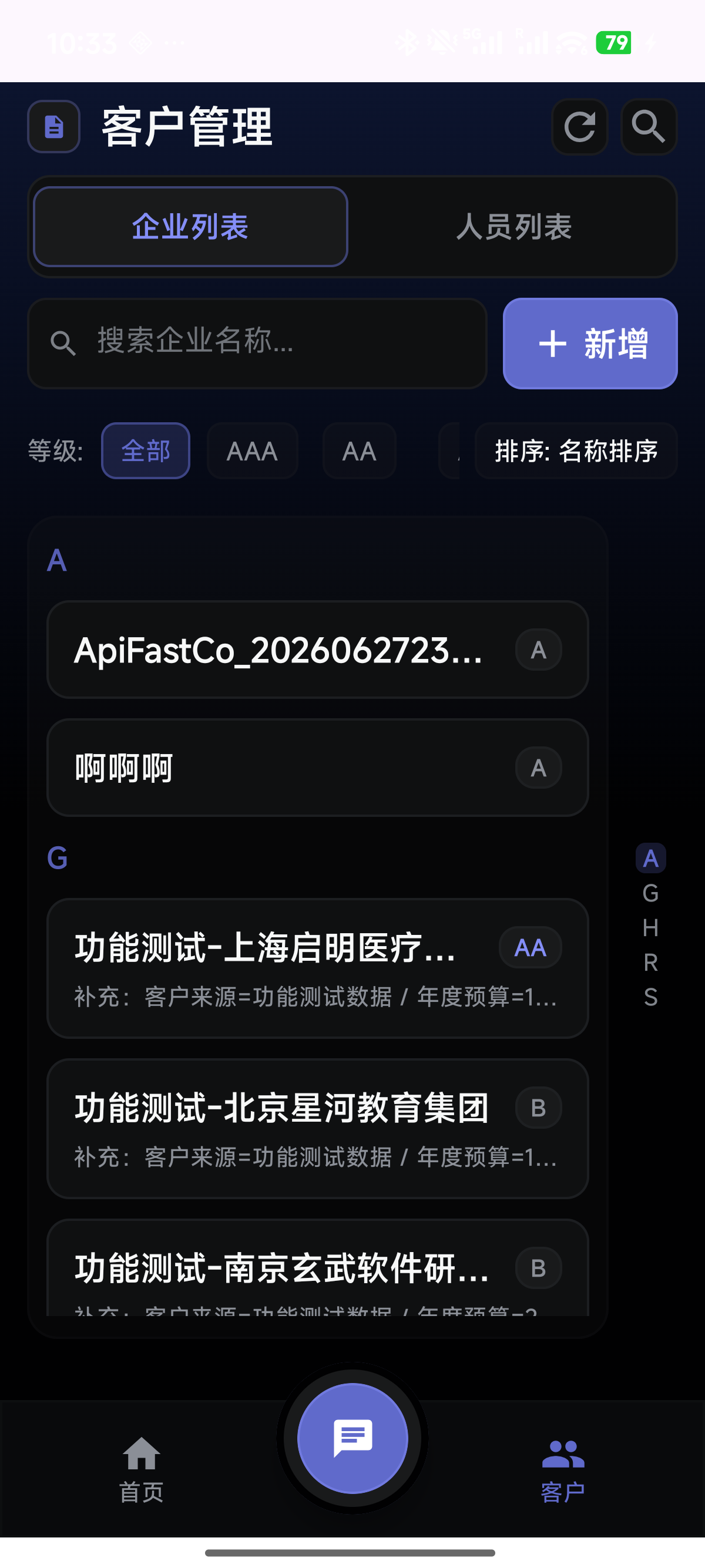The width and height of the screenshot is (705, 1568).
Task: Select the 企业列表 tab
Action: (190, 227)
